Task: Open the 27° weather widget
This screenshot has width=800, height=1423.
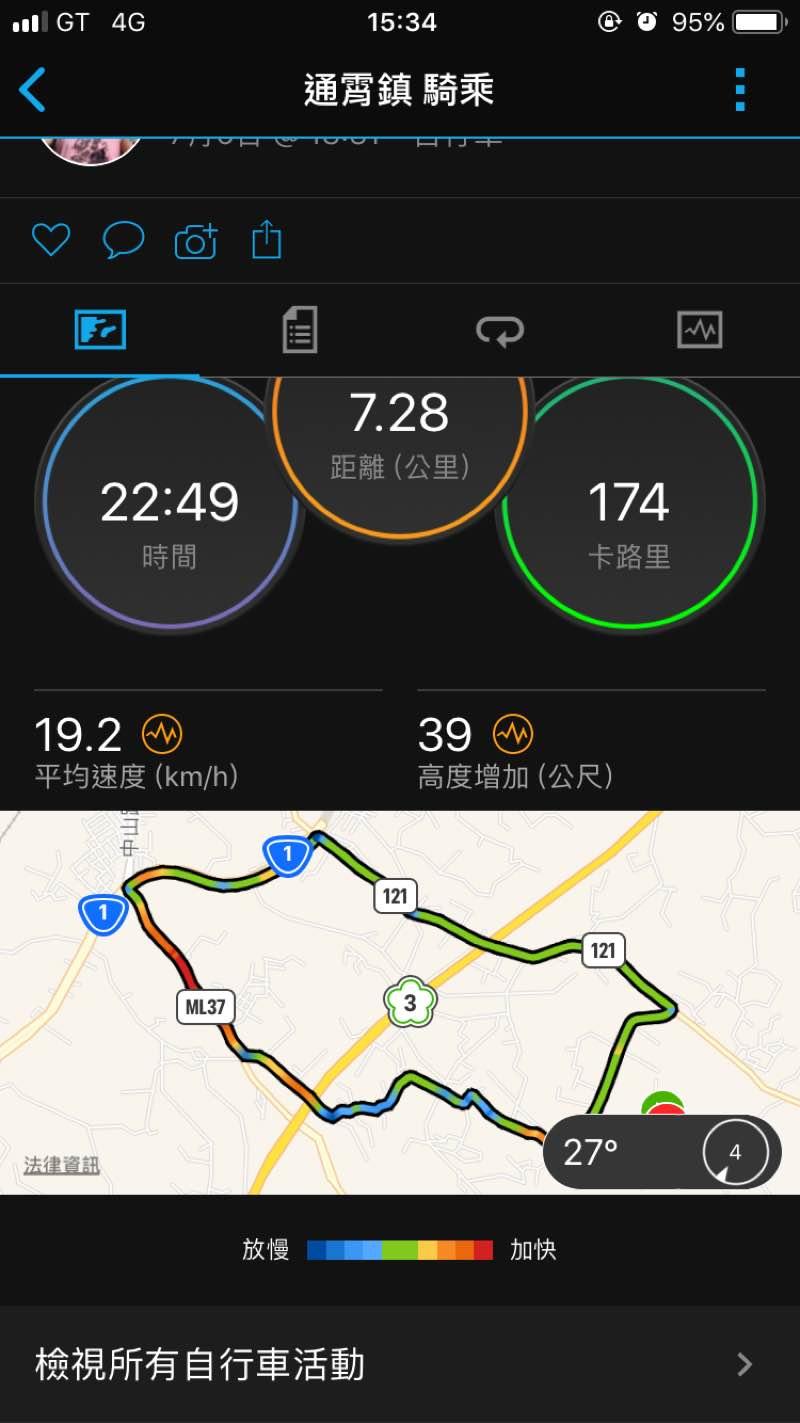Action: coord(662,1152)
